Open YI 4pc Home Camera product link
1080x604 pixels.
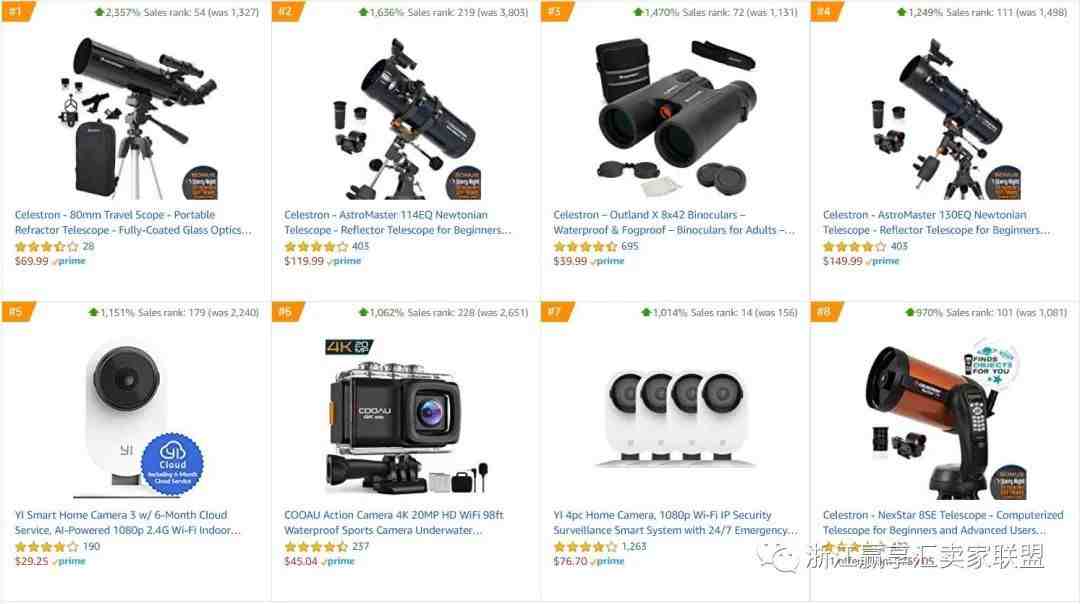point(662,516)
